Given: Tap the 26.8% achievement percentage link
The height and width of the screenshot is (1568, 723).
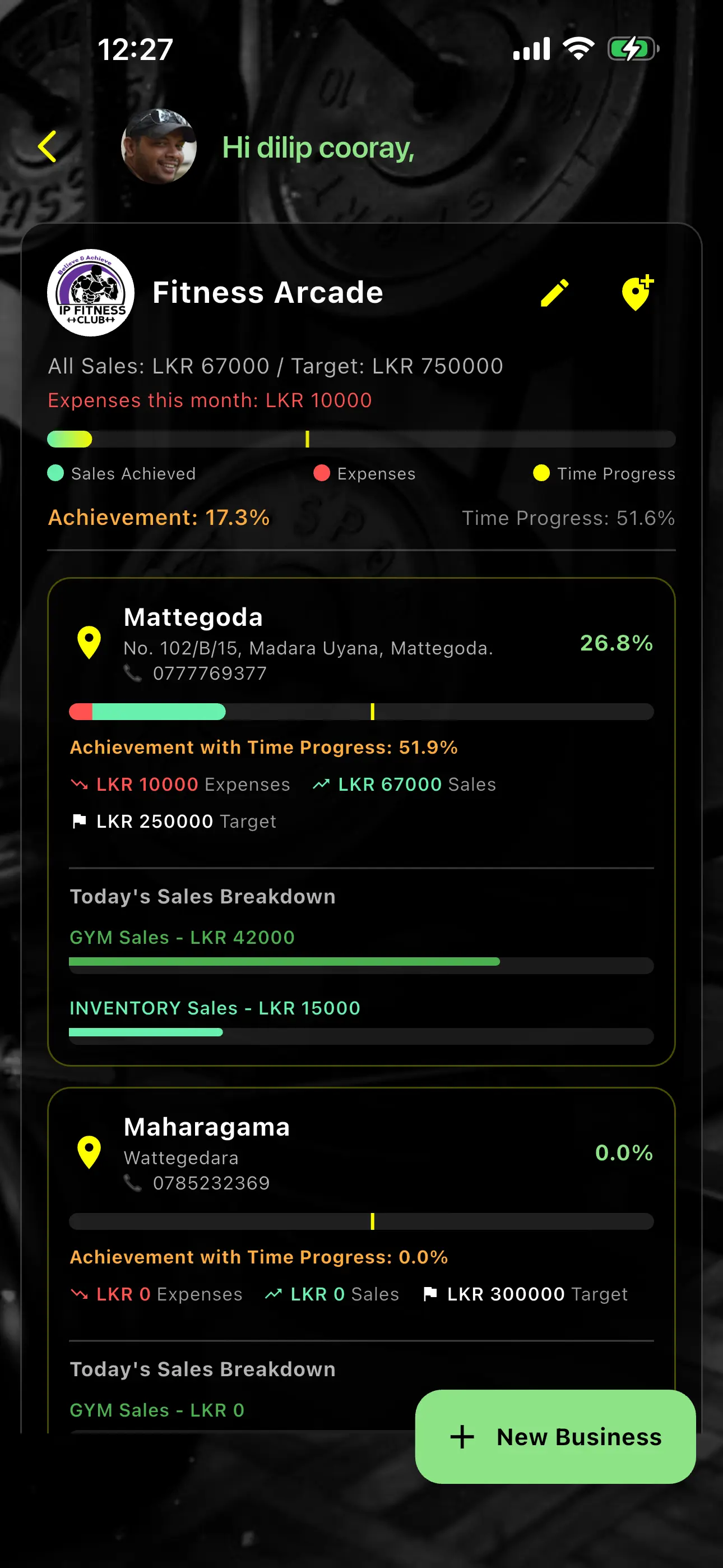Looking at the screenshot, I should pyautogui.click(x=615, y=643).
